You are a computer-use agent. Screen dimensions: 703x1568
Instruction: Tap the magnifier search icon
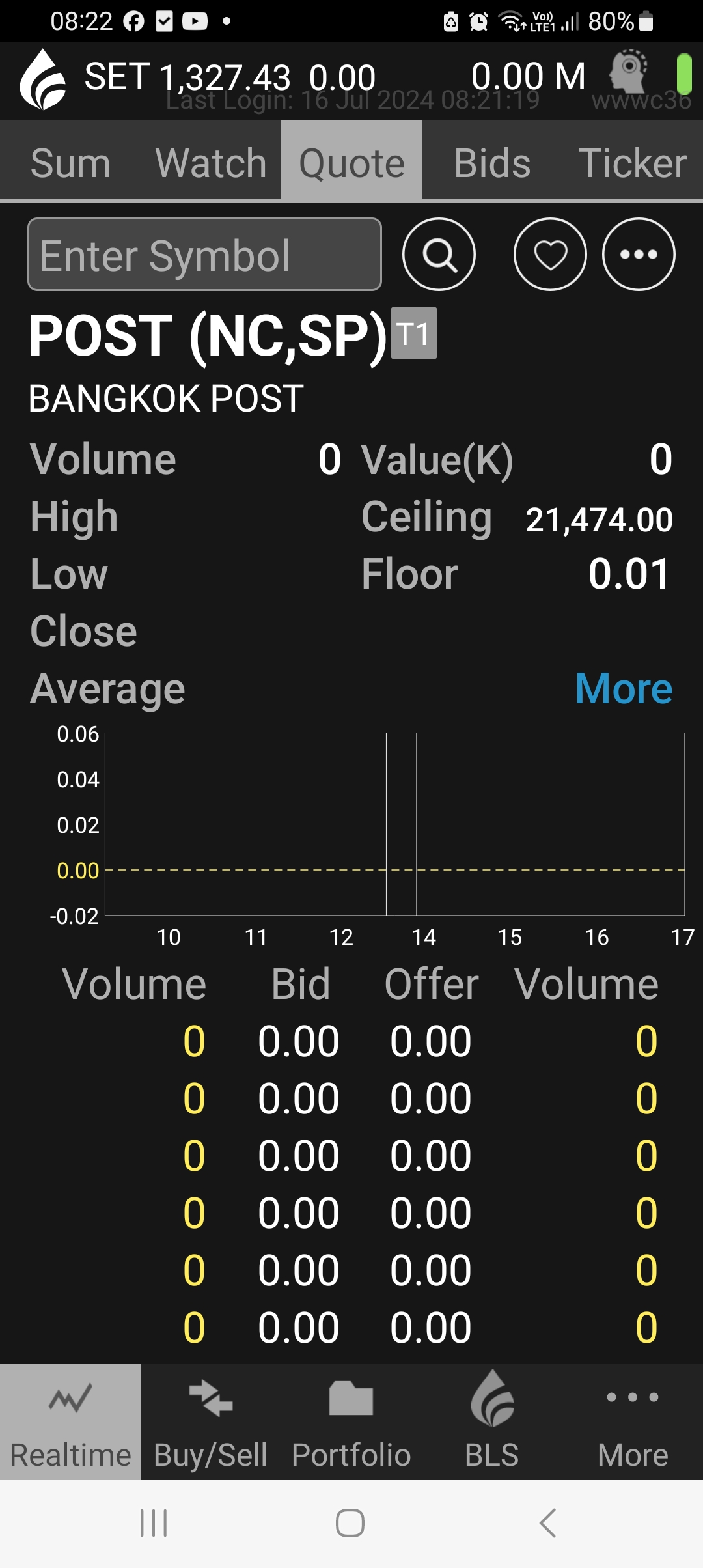coord(439,255)
